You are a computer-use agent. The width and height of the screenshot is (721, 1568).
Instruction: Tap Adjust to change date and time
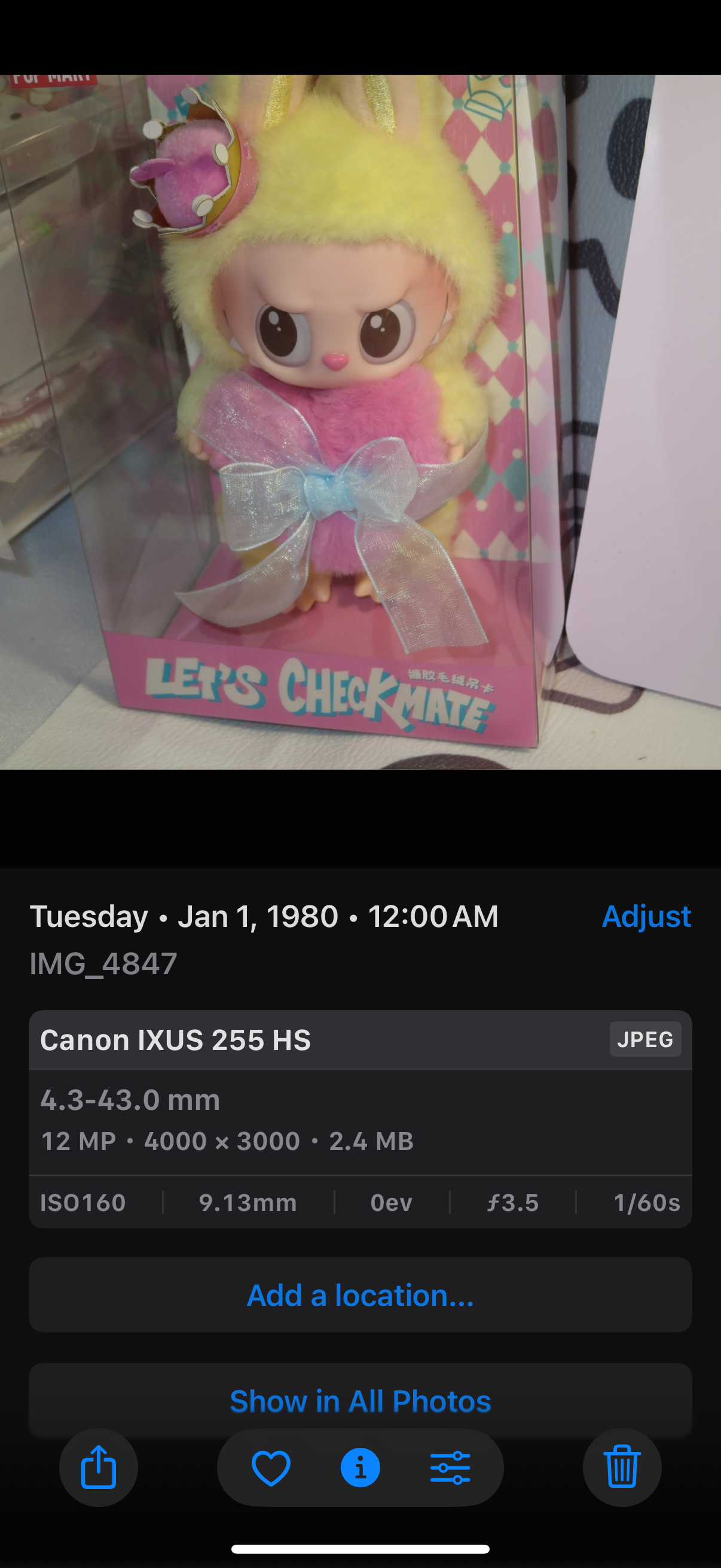click(x=646, y=917)
